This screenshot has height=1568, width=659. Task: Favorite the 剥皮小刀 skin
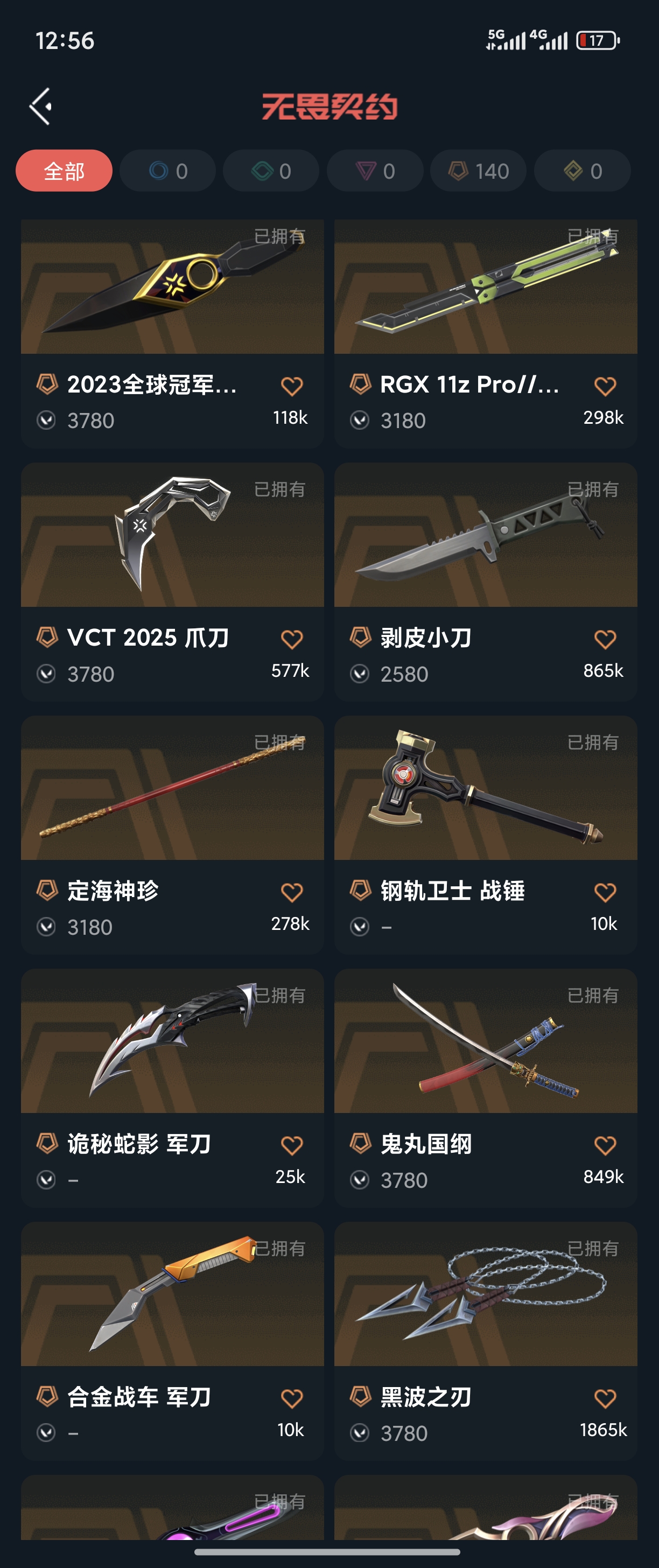tap(604, 640)
